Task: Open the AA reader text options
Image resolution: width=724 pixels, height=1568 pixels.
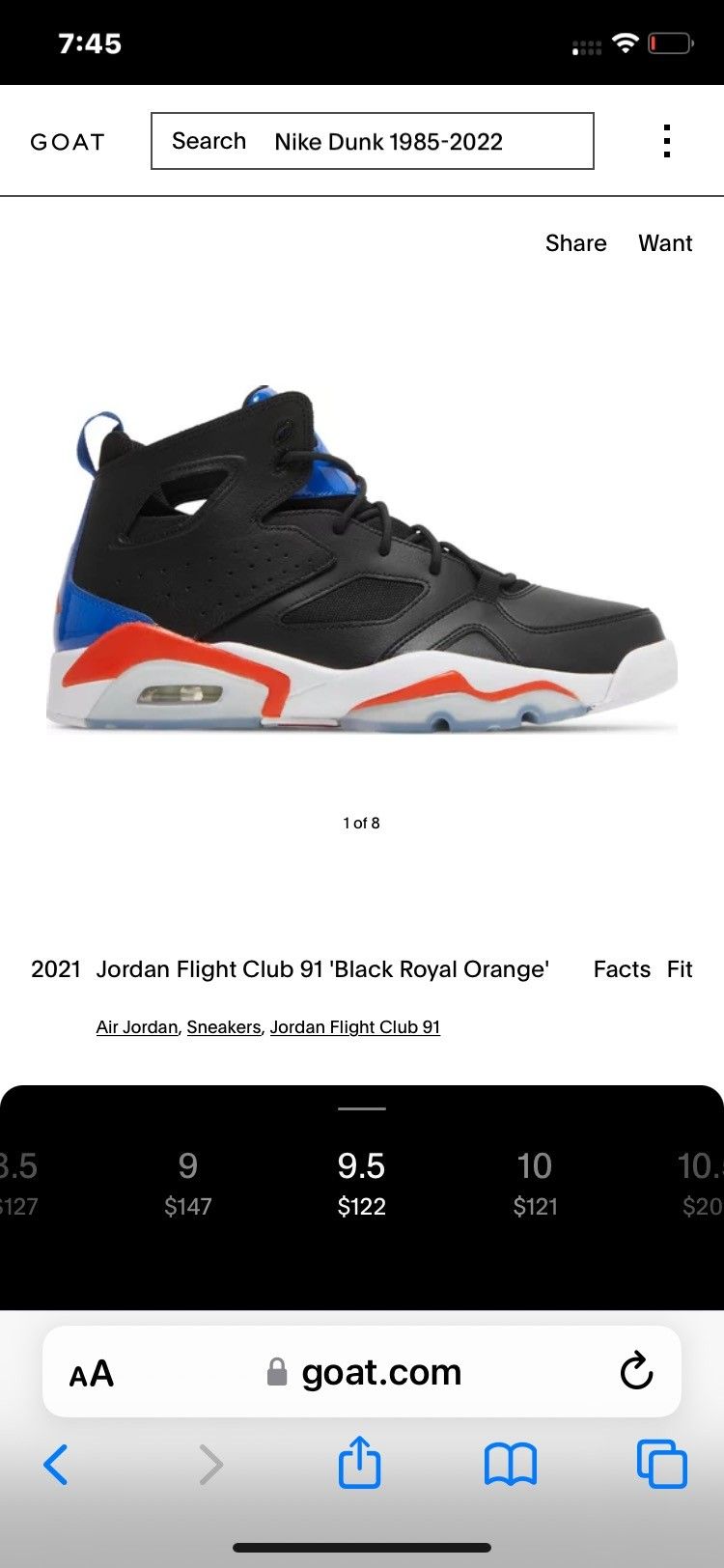Action: coord(92,1373)
